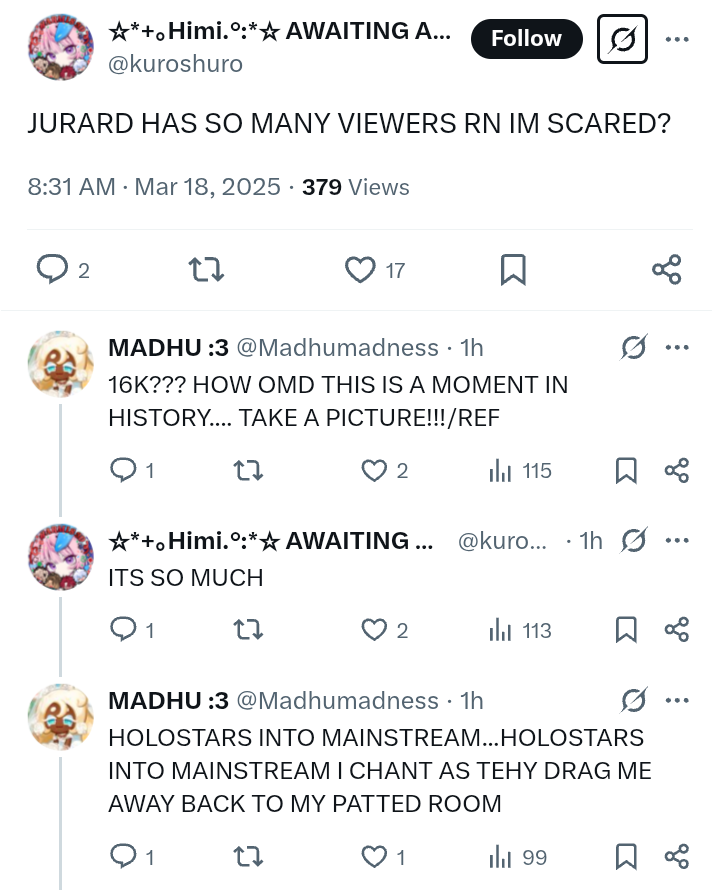Open MADHU's profile from the 16K reply
The image size is (712, 890).
pos(60,364)
